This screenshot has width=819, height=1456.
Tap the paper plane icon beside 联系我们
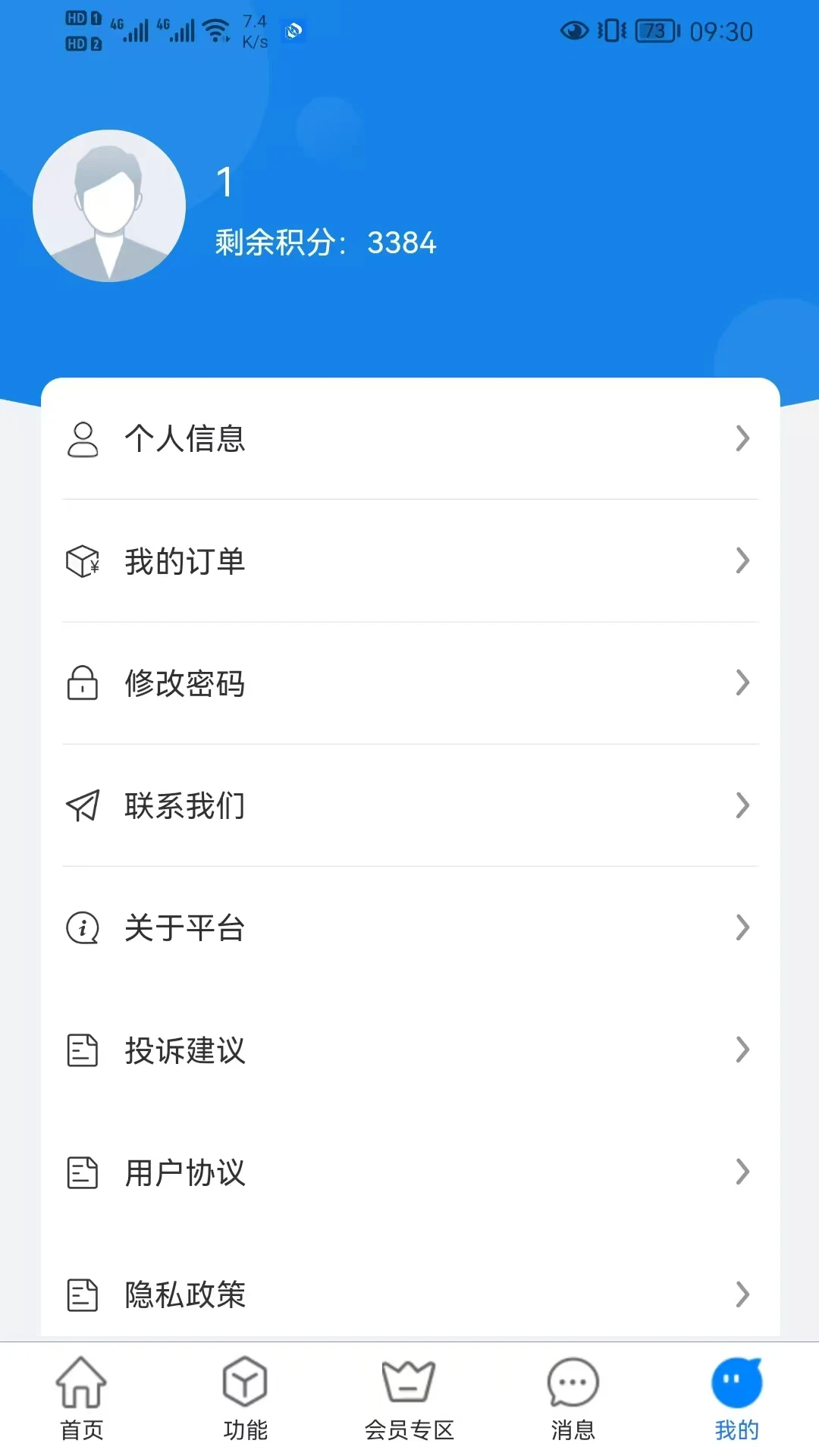click(83, 806)
